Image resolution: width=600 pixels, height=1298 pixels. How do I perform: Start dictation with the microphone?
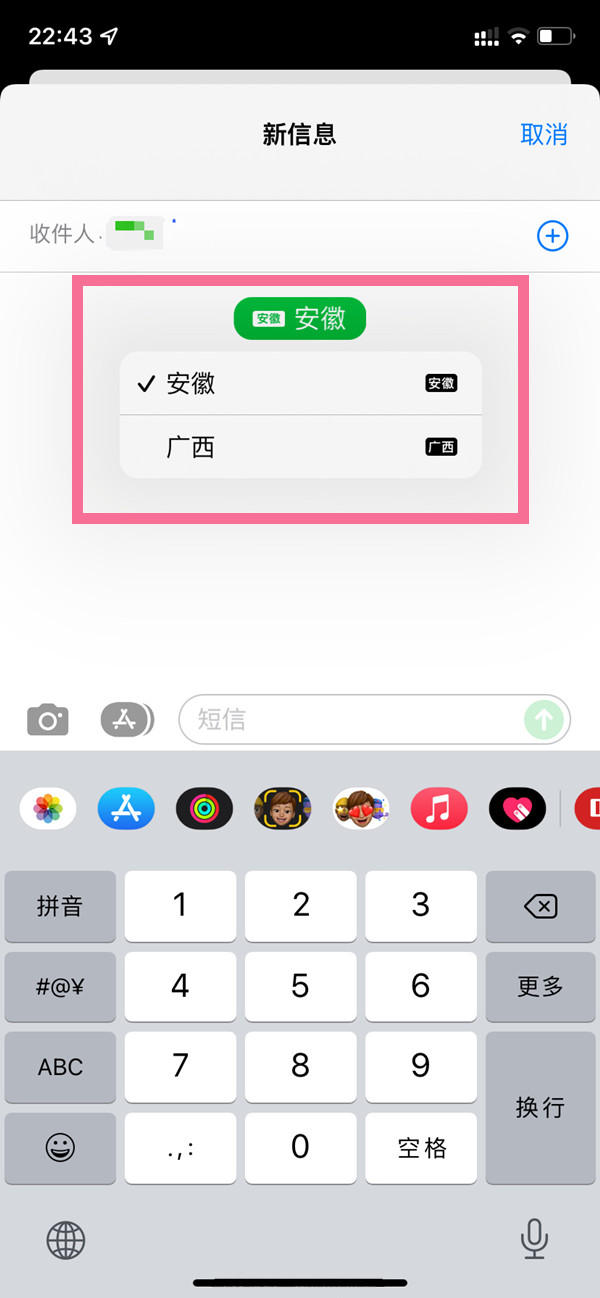(534, 1241)
